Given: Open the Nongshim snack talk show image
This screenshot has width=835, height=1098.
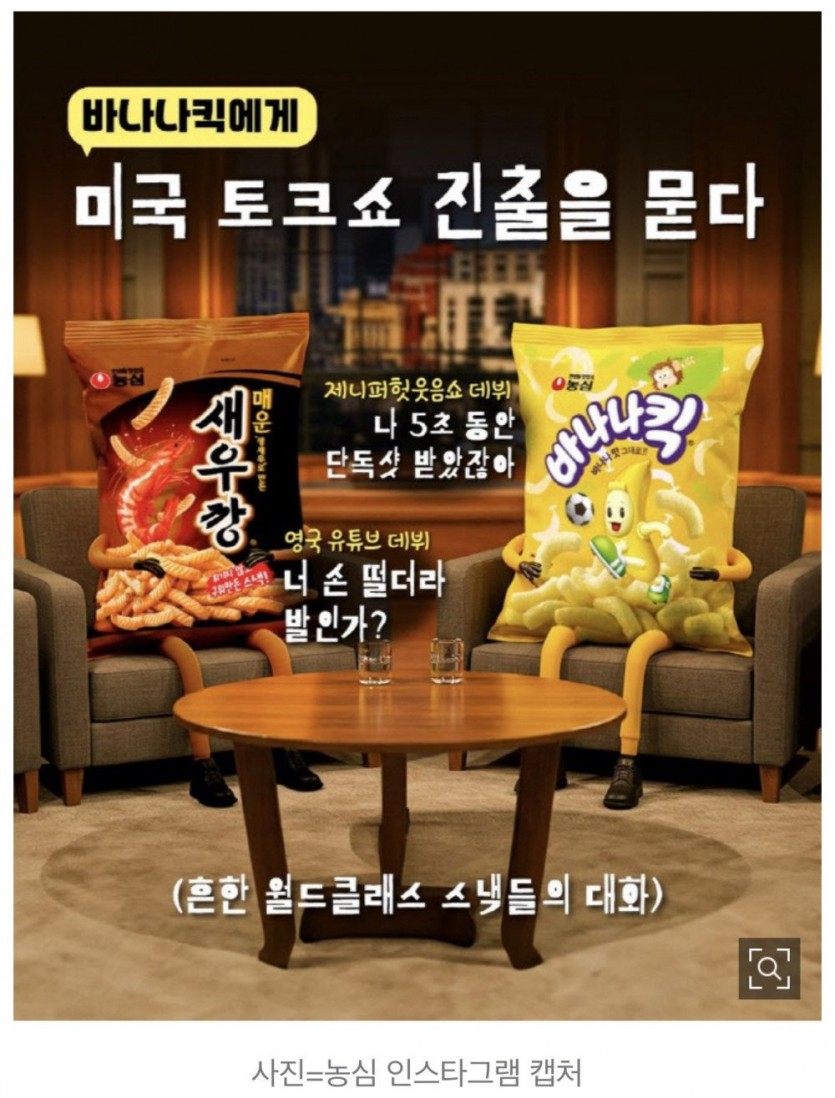Looking at the screenshot, I should (x=417, y=500).
